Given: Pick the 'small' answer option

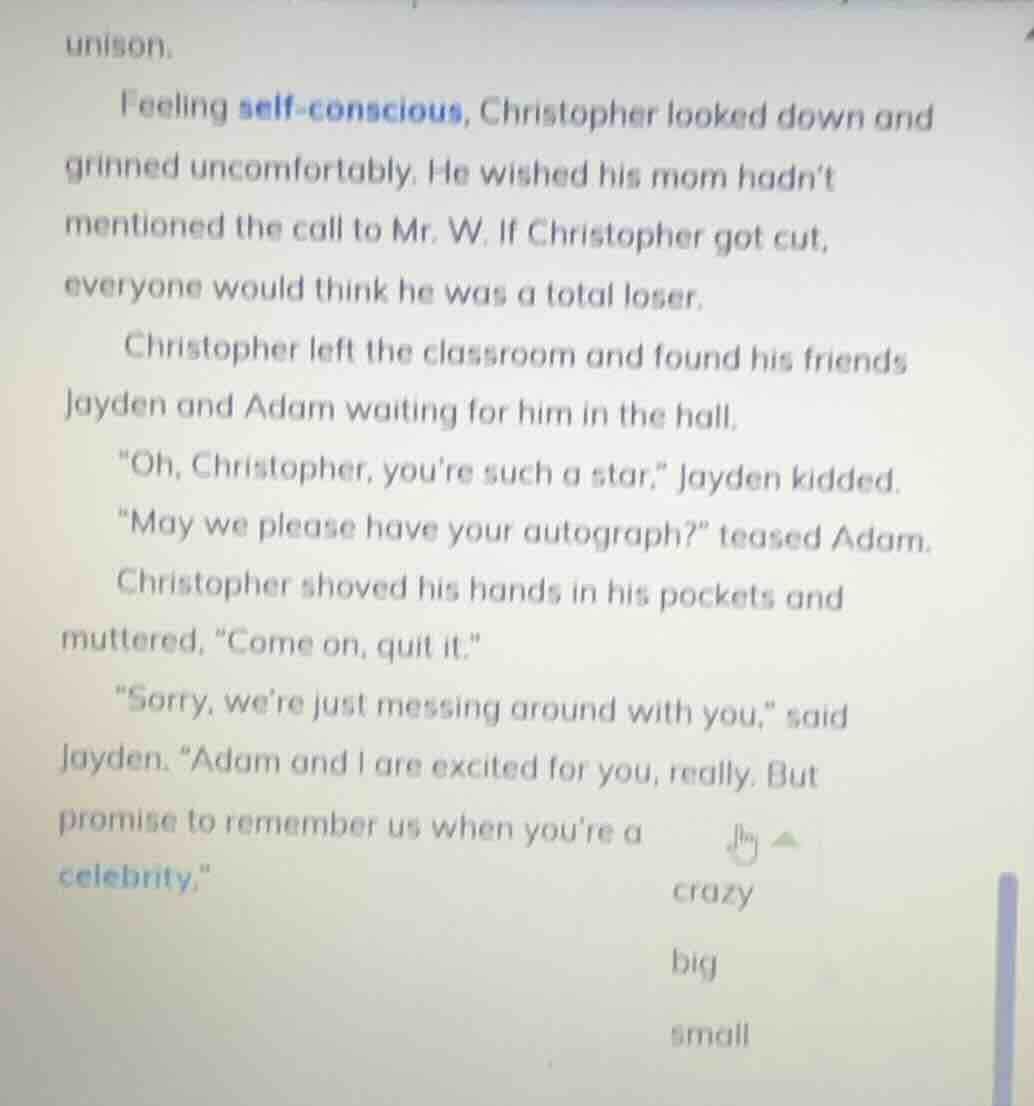Looking at the screenshot, I should click(x=710, y=1034).
